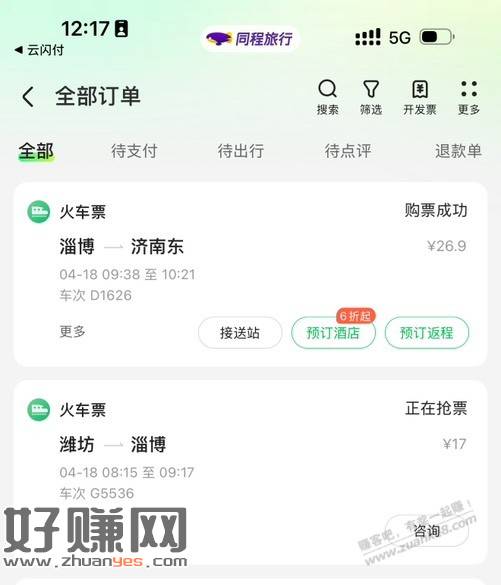This screenshot has height=585, width=501.
Task: Open the 筛选 filter options
Action: tap(371, 97)
